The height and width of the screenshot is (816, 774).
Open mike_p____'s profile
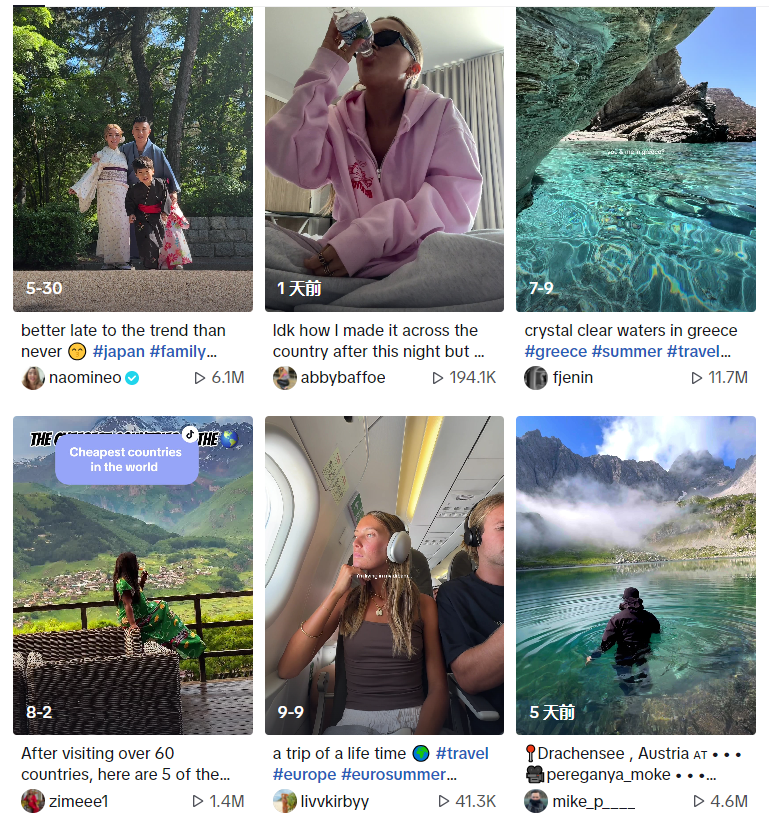(x=593, y=801)
